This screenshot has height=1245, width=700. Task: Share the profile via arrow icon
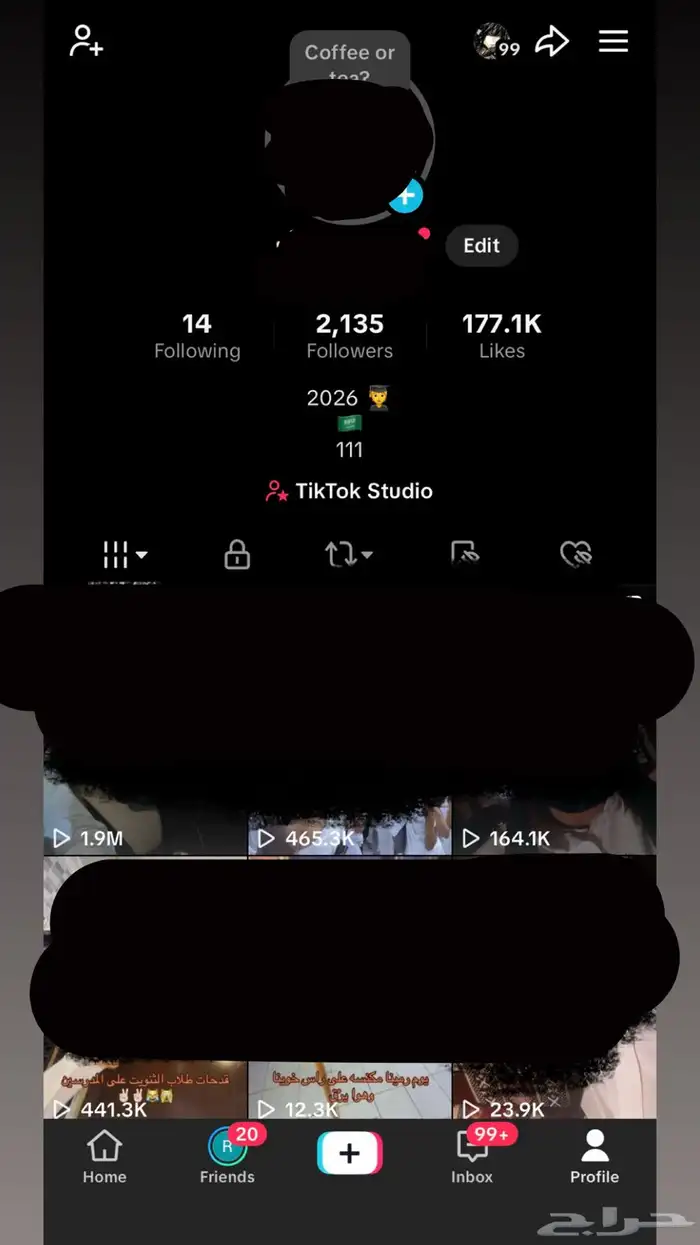point(551,42)
